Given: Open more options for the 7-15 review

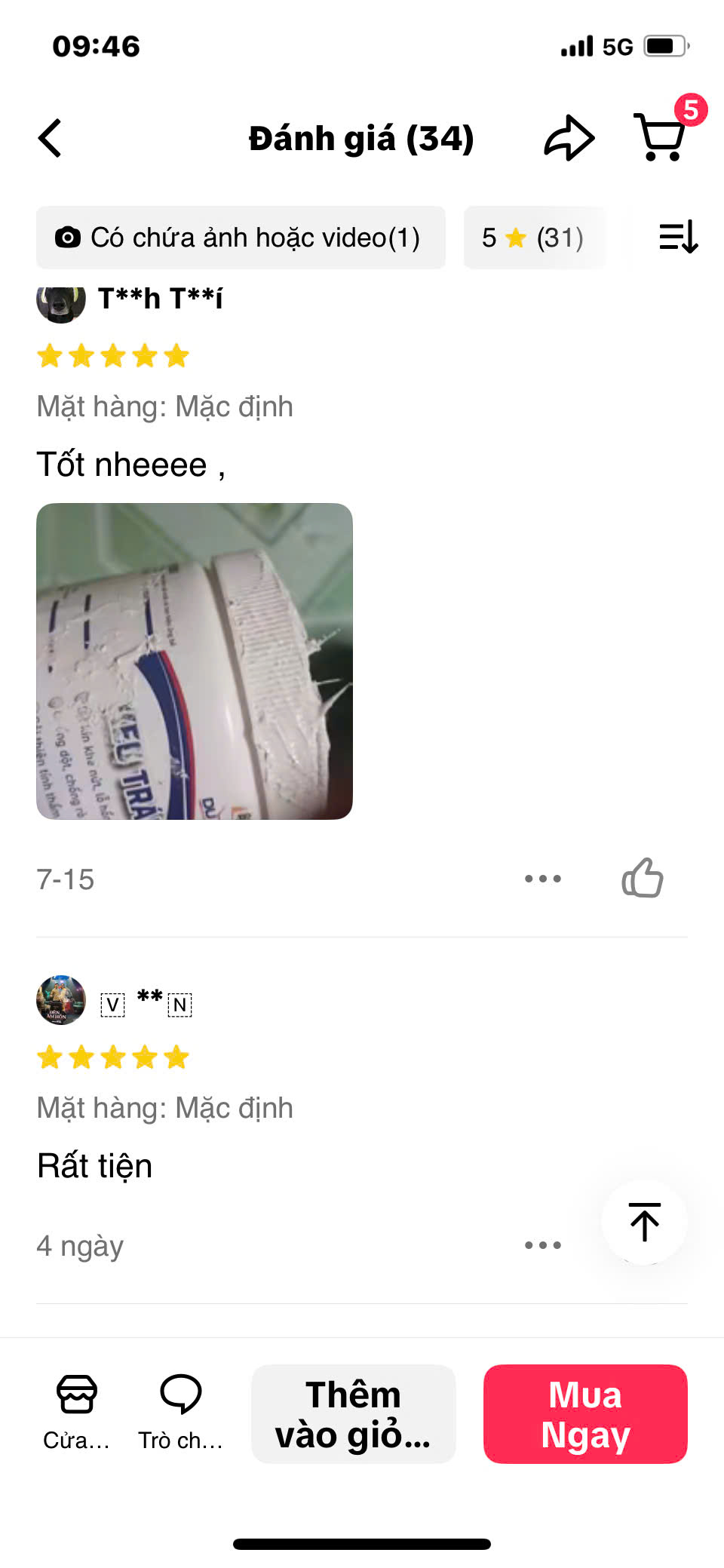Looking at the screenshot, I should click(x=543, y=879).
